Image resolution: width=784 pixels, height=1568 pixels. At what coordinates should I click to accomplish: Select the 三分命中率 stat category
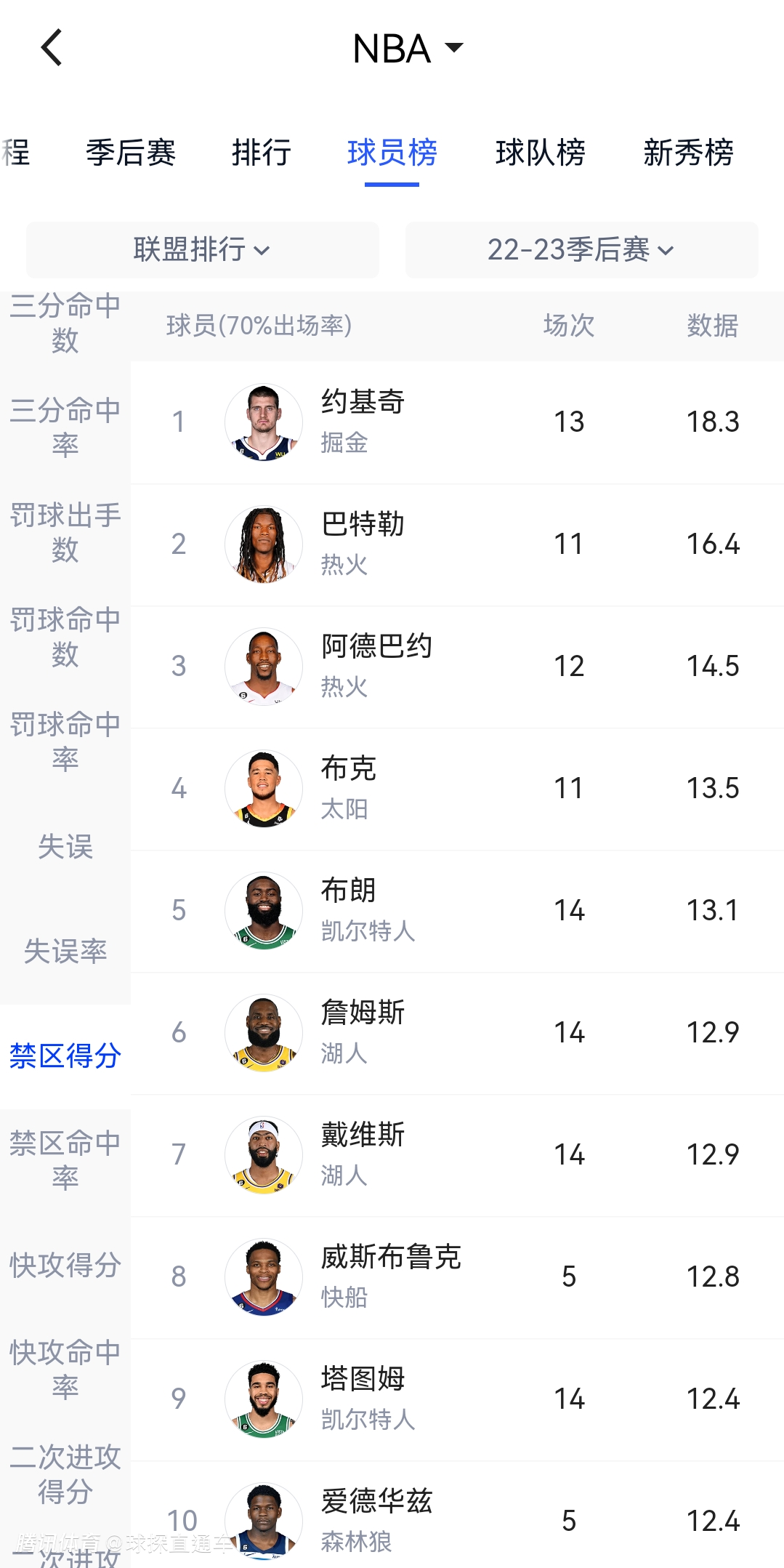[65, 427]
